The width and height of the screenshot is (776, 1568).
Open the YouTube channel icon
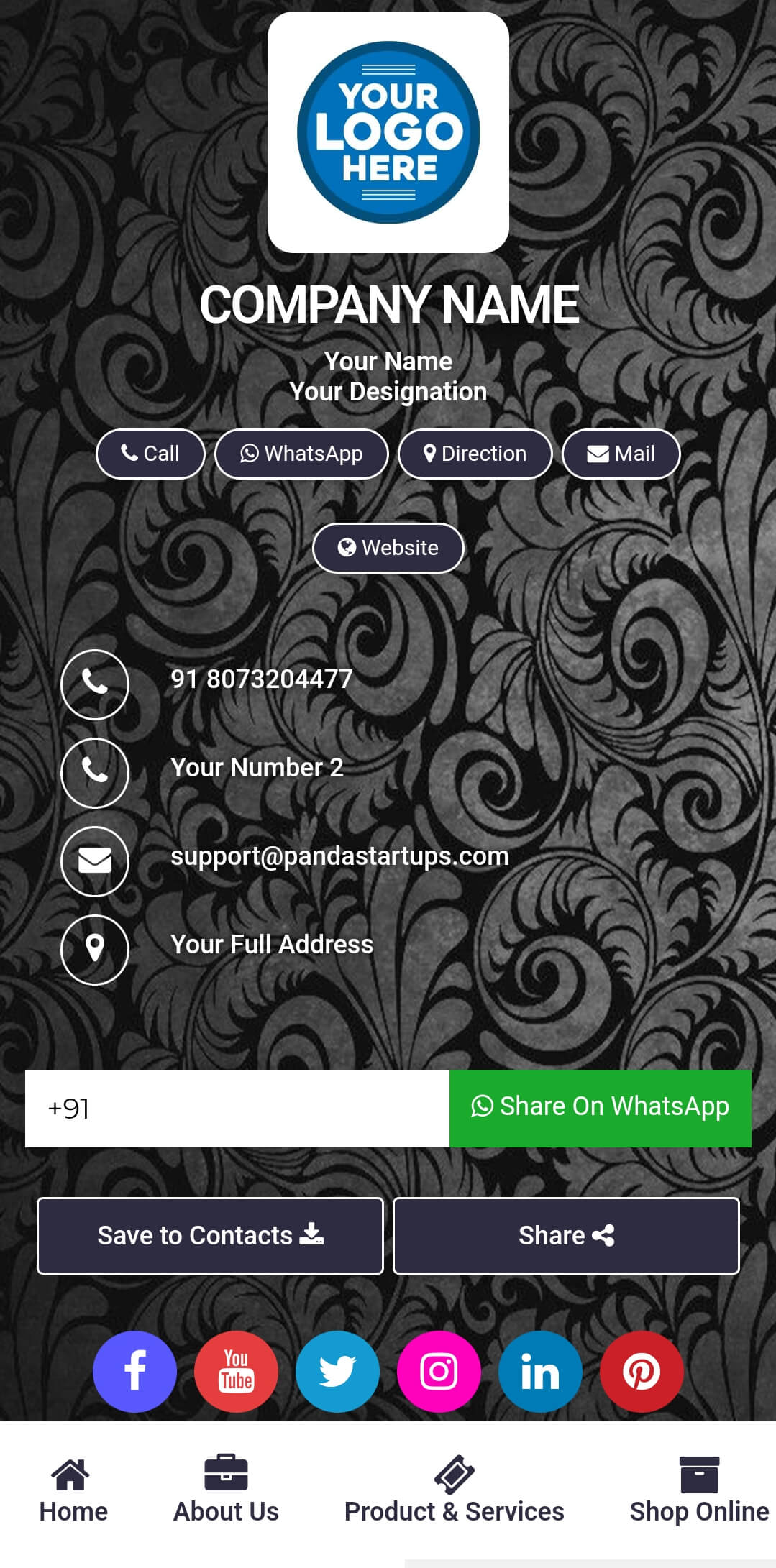click(x=236, y=1372)
